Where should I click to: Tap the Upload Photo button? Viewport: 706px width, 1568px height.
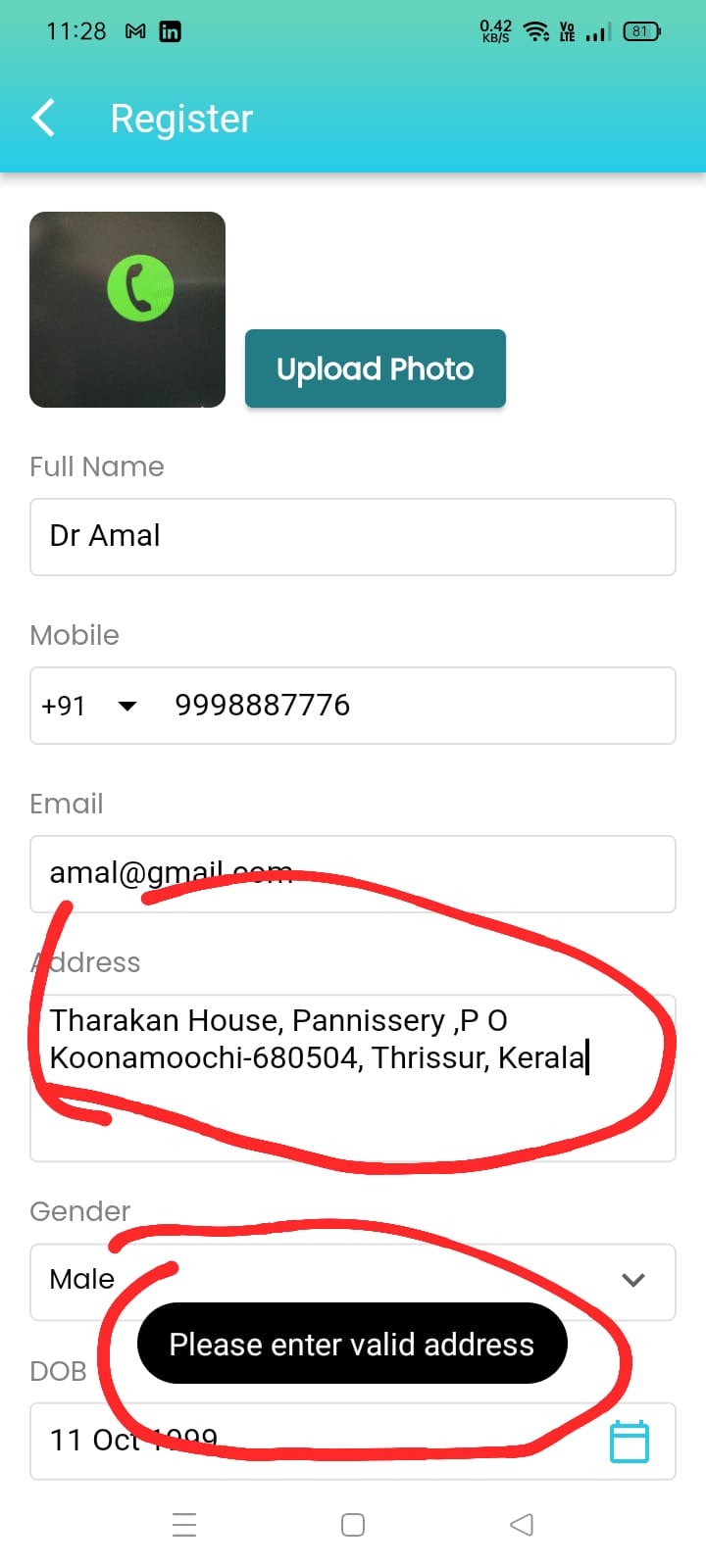point(375,368)
